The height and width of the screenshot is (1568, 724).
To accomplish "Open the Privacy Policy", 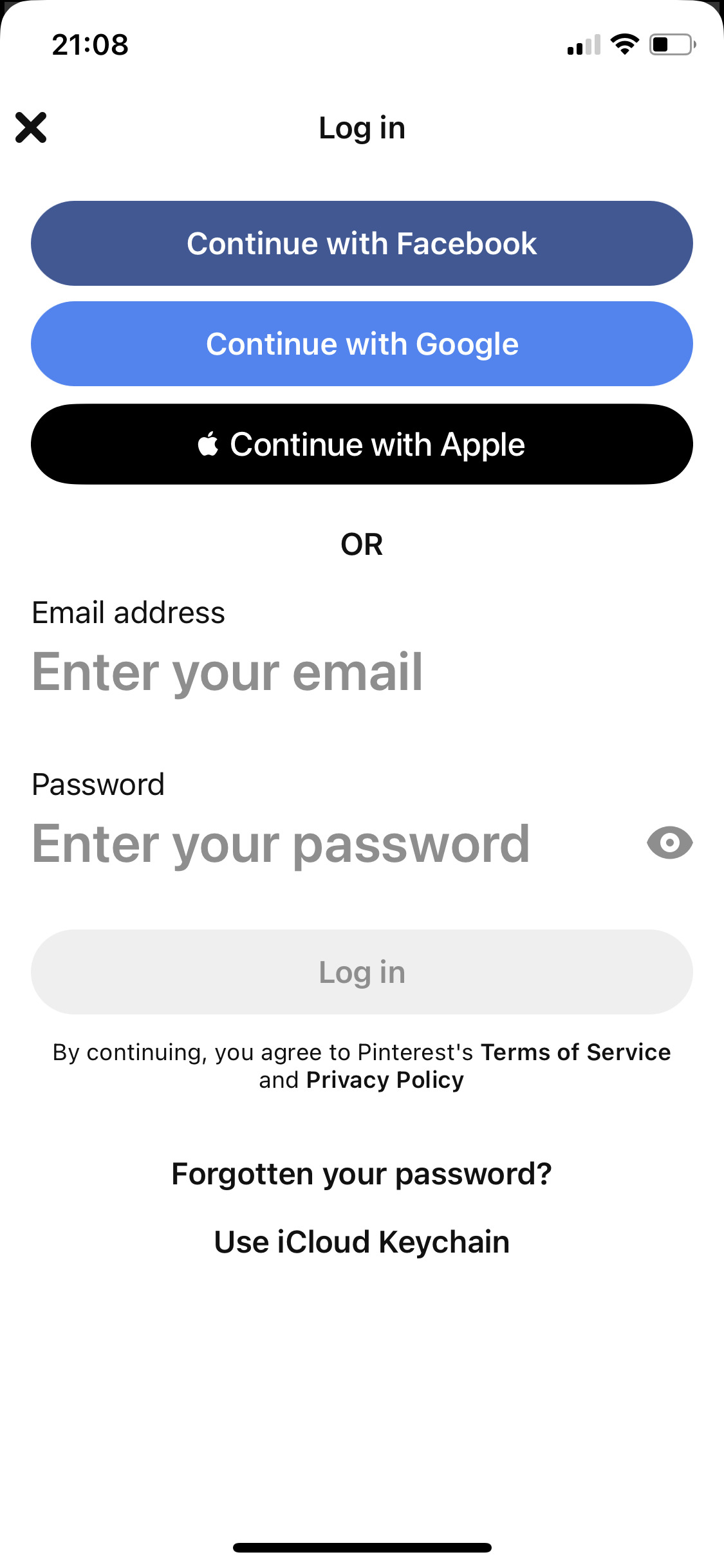I will coord(384,1079).
